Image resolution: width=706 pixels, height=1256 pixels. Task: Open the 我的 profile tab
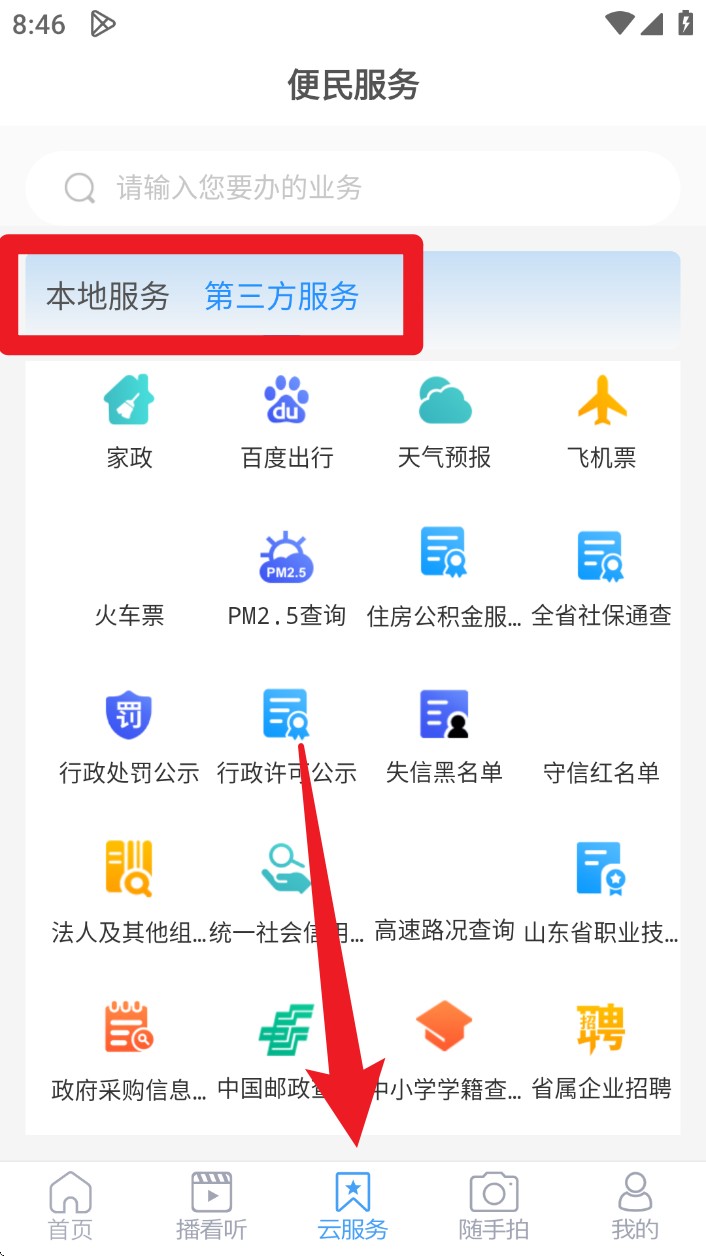[635, 1207]
